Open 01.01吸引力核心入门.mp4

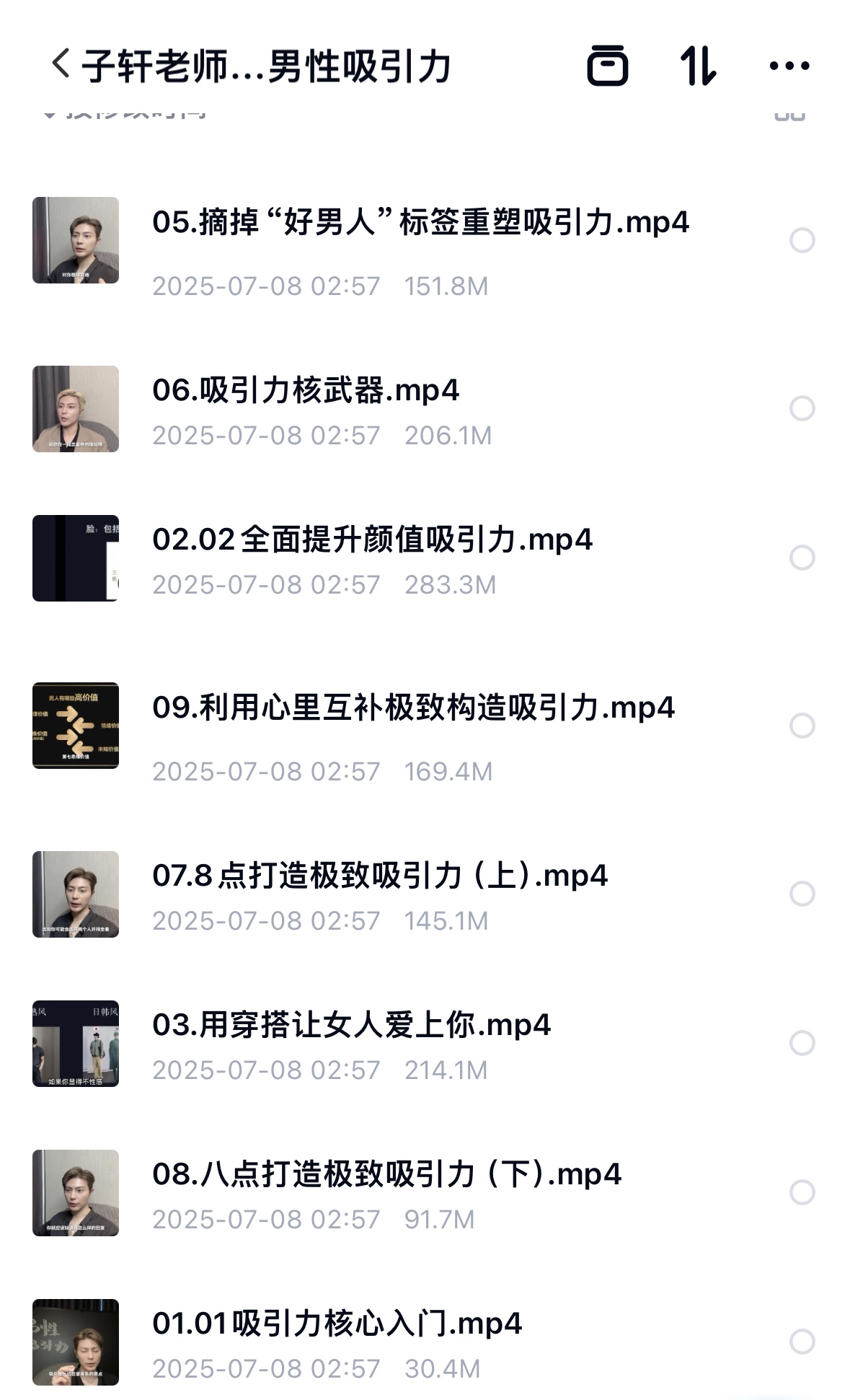click(x=337, y=1324)
